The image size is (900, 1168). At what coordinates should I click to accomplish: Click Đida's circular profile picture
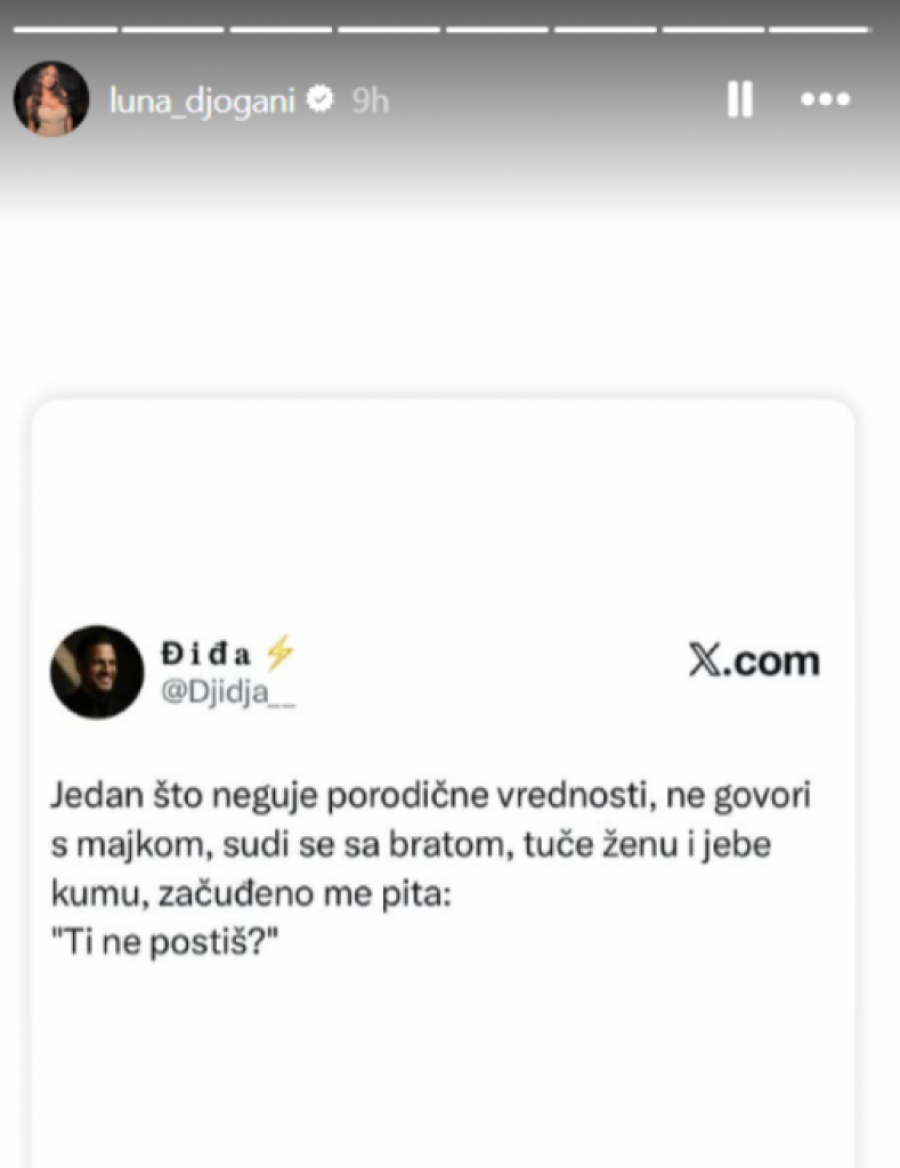point(97,671)
